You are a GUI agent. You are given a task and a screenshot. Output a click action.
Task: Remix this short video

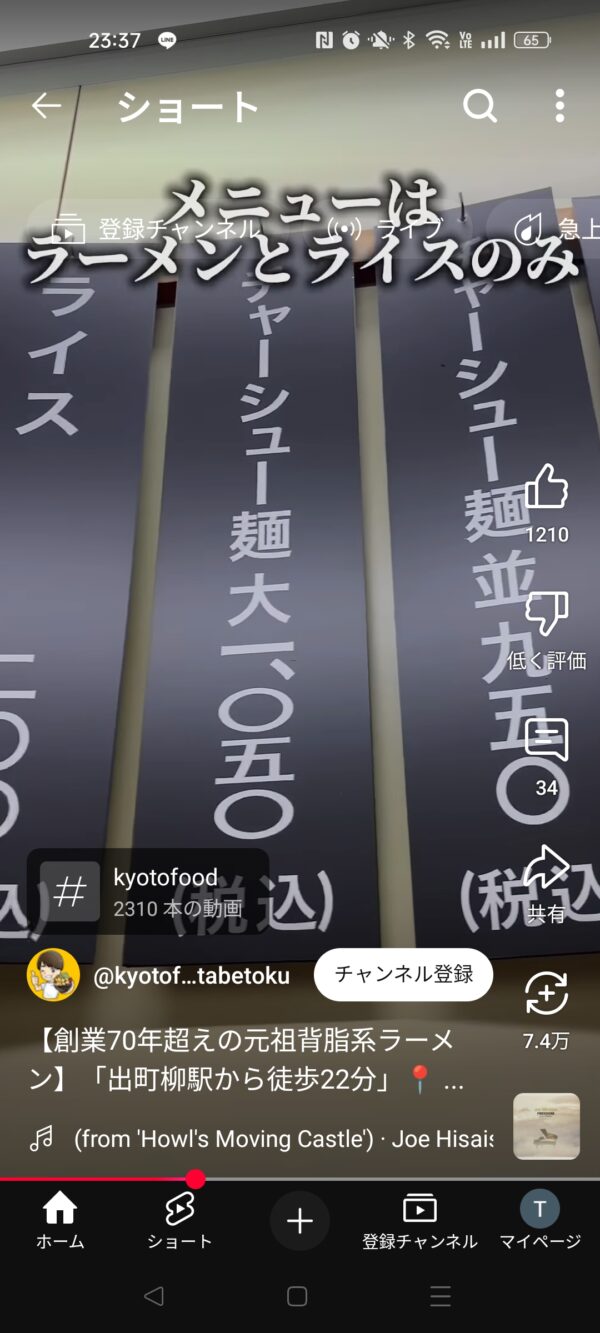[x=546, y=994]
